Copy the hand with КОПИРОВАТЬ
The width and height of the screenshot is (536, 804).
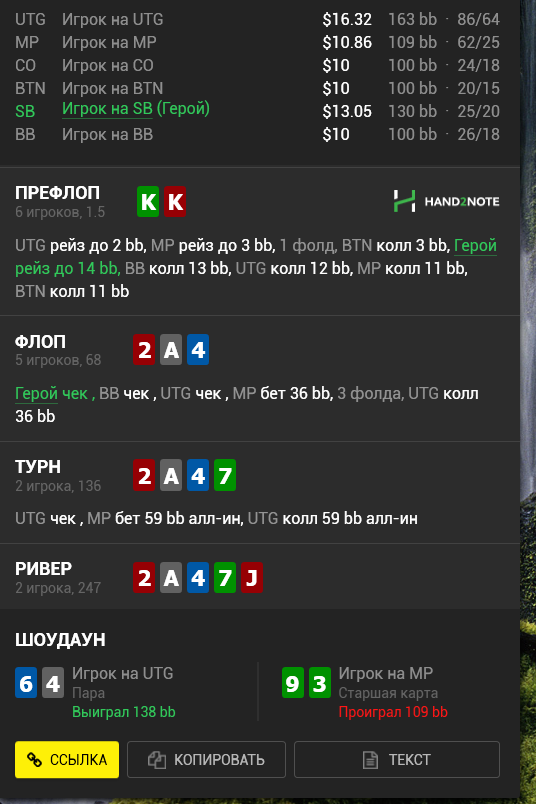coord(206,759)
